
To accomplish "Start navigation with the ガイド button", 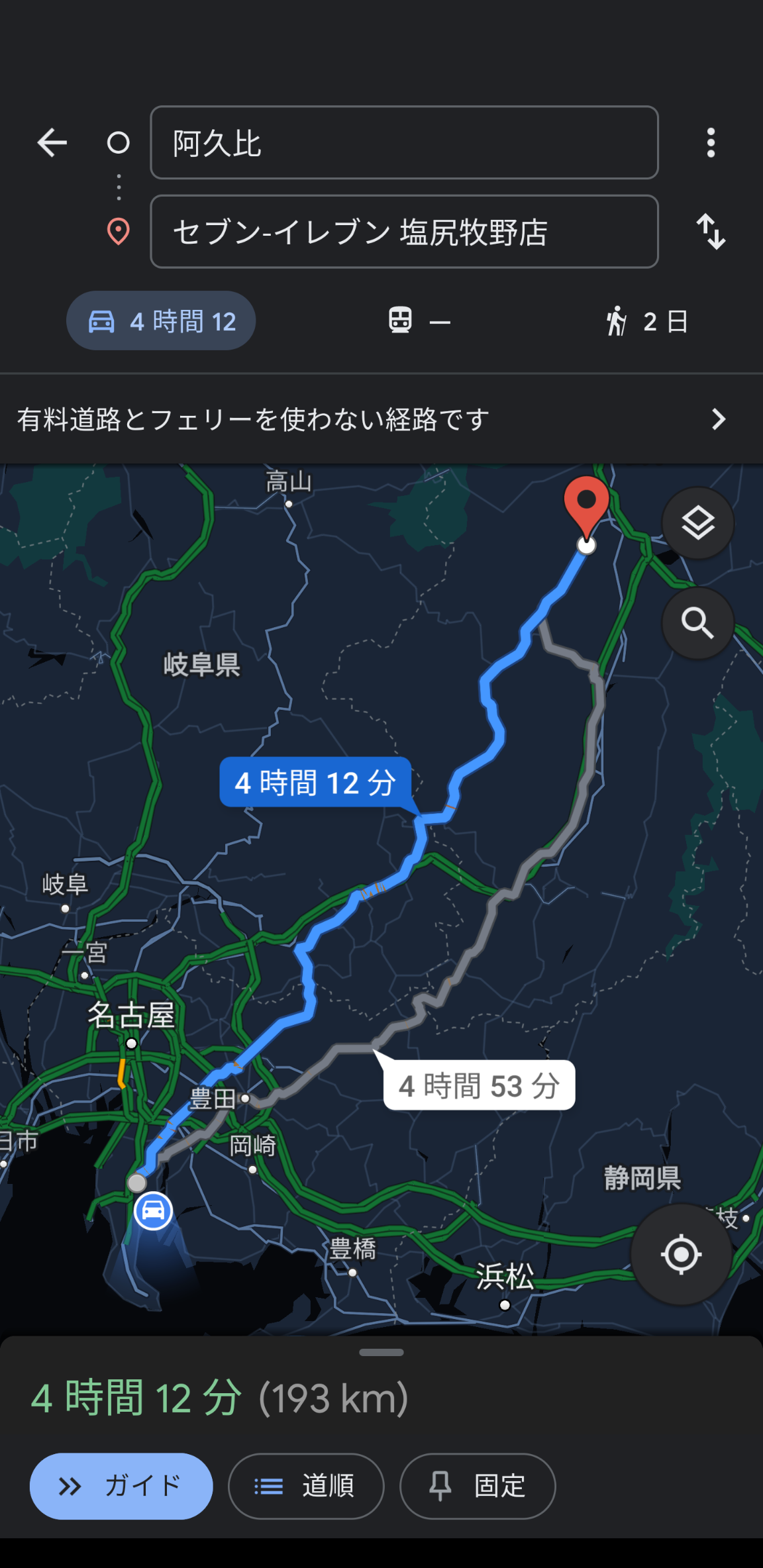I will tap(121, 1486).
